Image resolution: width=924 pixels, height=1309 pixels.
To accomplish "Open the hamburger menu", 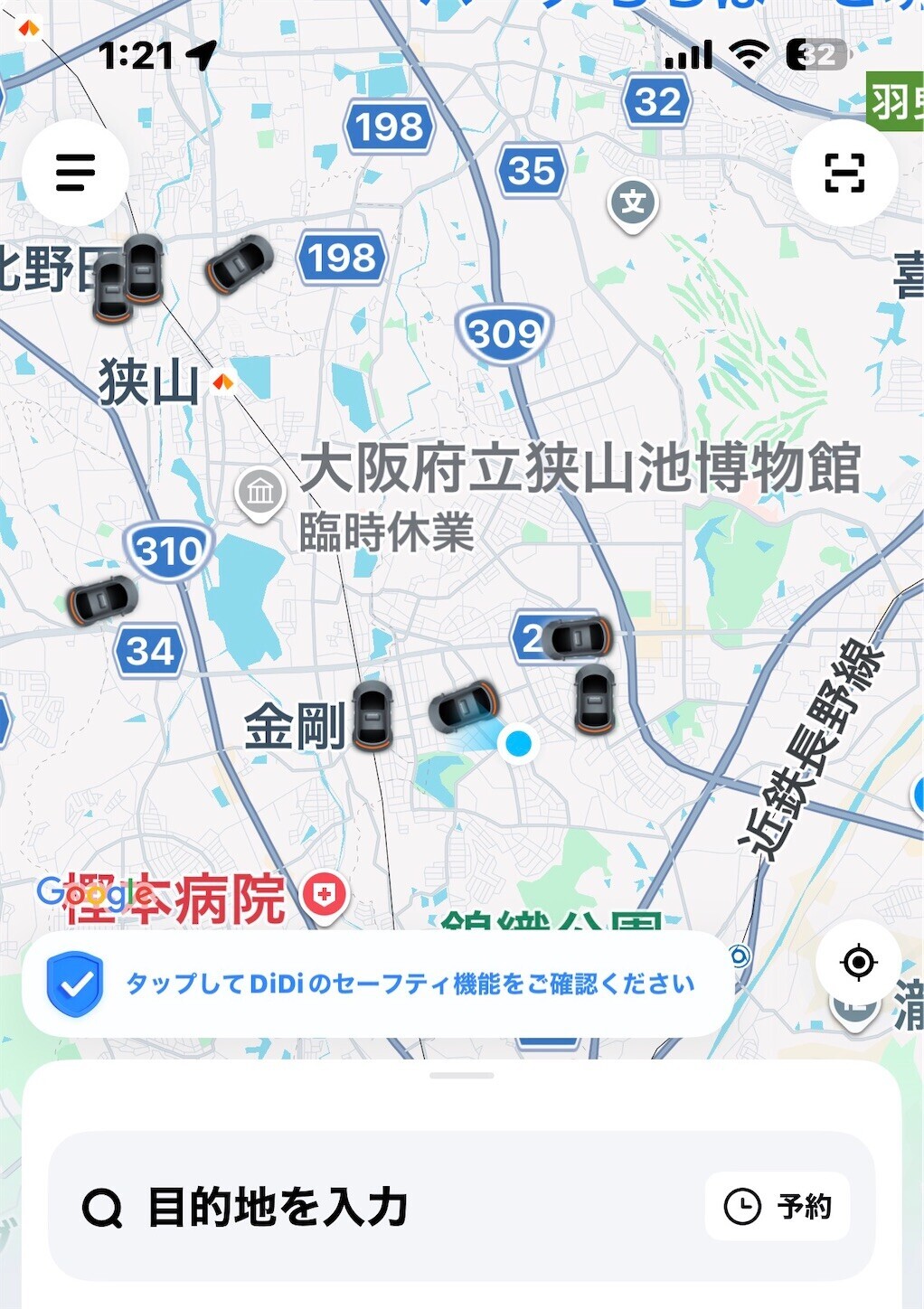I will [x=75, y=172].
